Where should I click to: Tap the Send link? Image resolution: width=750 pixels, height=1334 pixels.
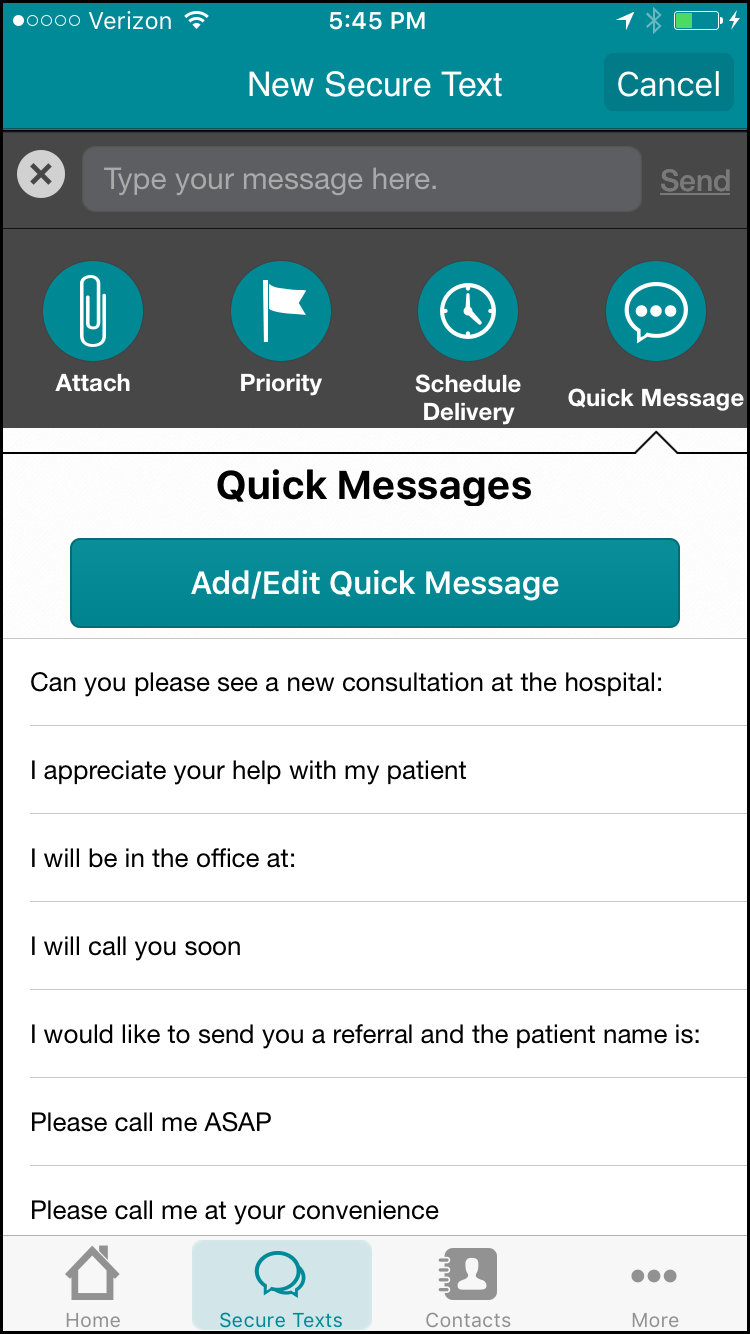(x=695, y=180)
